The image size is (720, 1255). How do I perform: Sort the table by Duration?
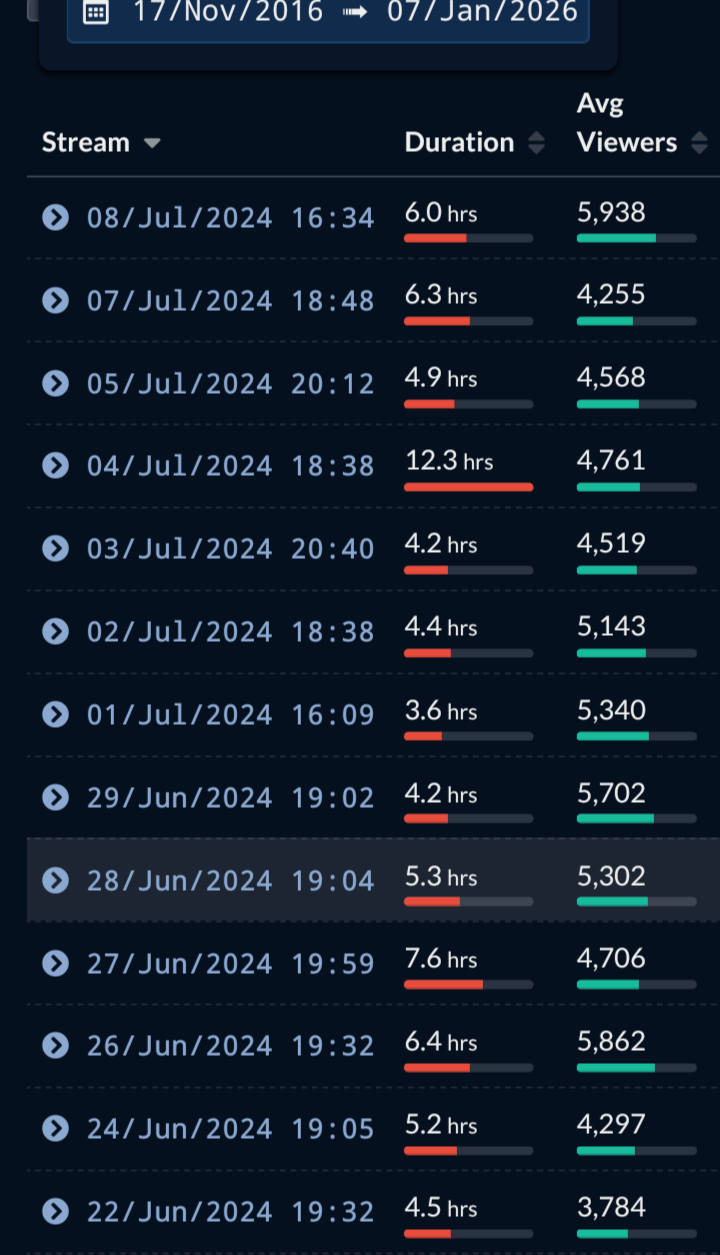click(474, 143)
